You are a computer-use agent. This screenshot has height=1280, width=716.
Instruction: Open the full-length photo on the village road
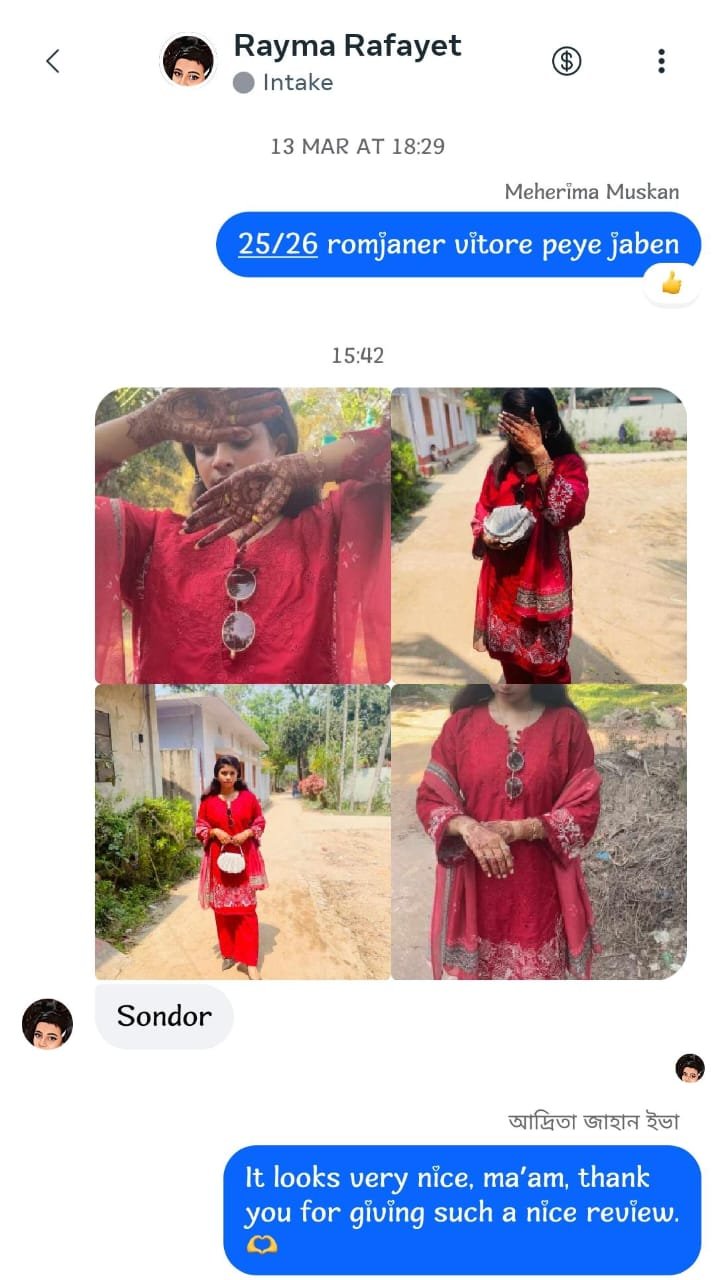click(243, 832)
